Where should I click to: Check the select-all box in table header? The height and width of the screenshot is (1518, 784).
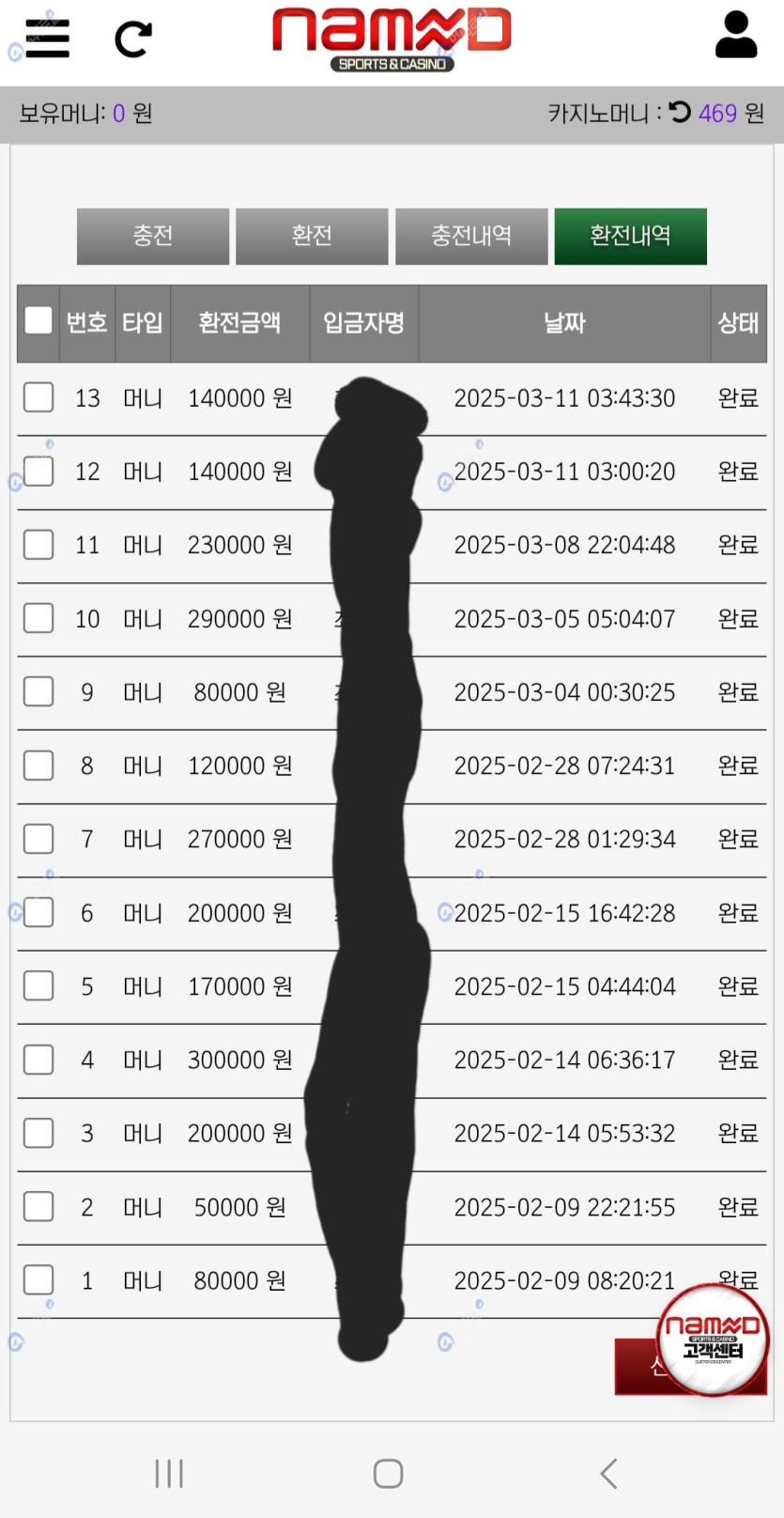coord(38,321)
